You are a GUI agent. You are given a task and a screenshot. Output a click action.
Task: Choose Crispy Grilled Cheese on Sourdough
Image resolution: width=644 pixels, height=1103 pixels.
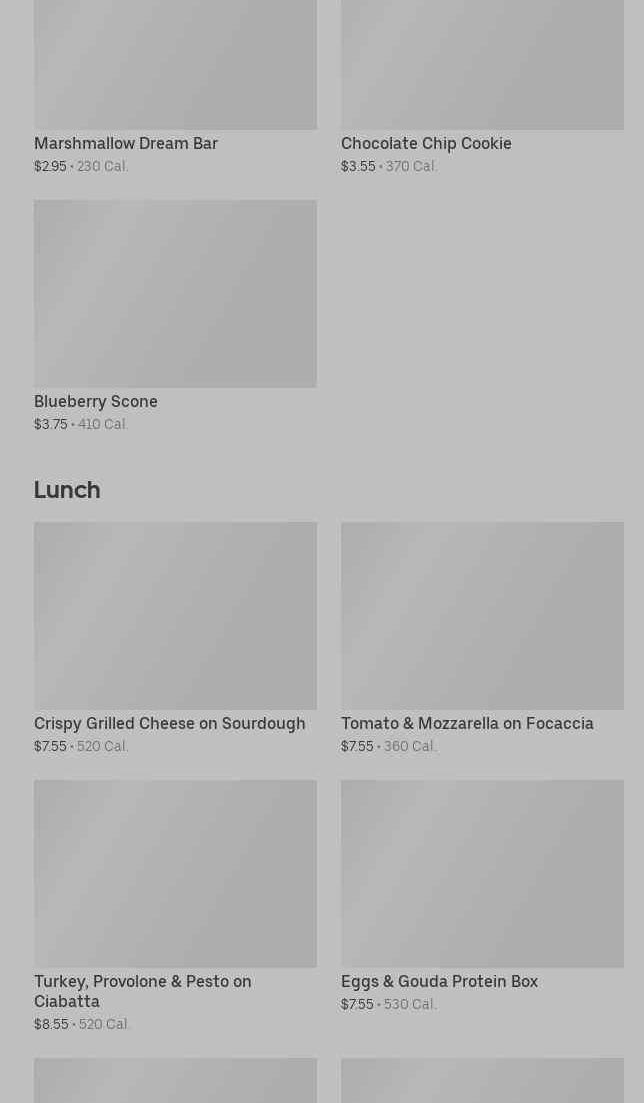coord(175,638)
